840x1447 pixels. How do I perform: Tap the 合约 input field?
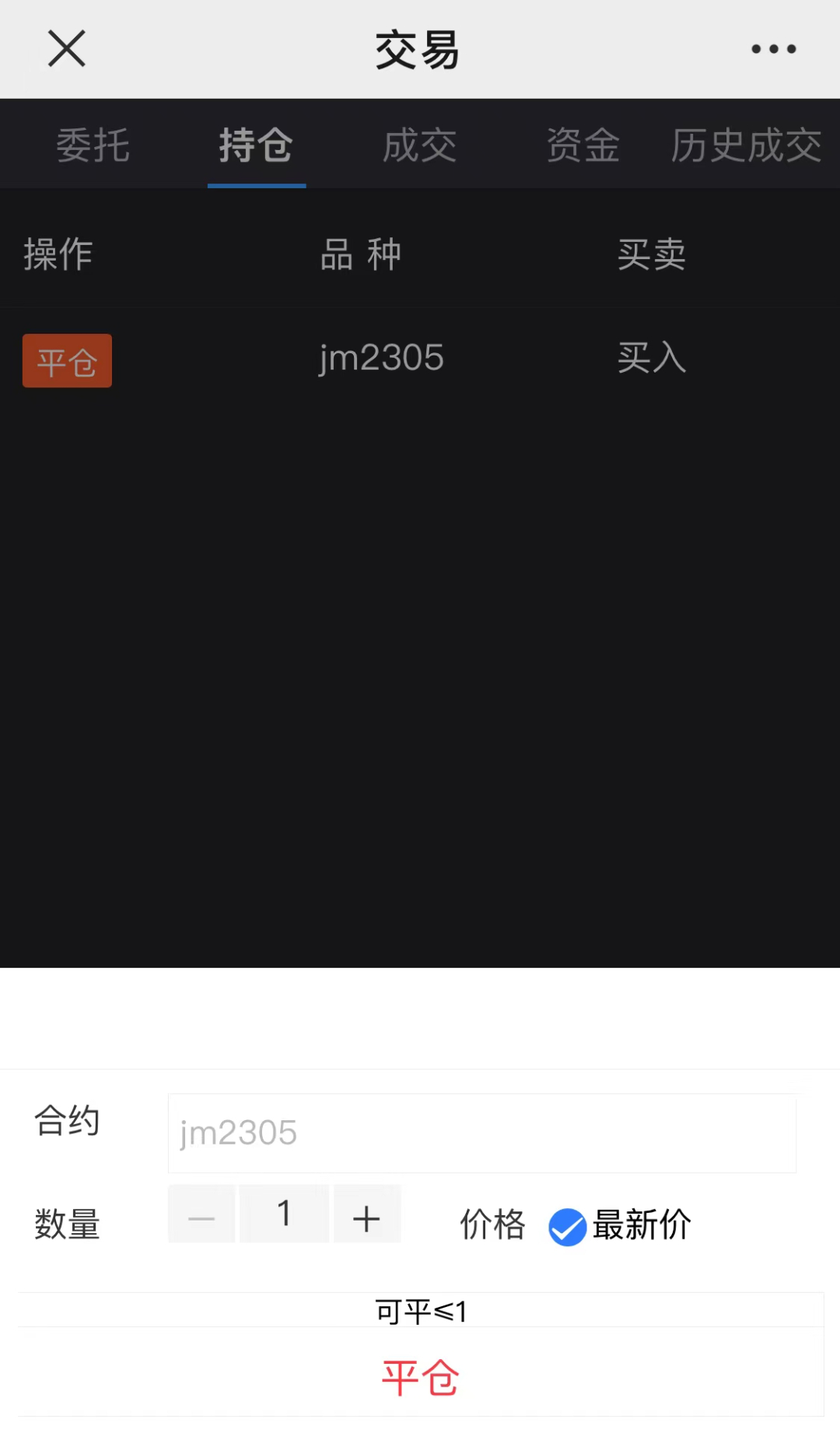coord(481,1133)
